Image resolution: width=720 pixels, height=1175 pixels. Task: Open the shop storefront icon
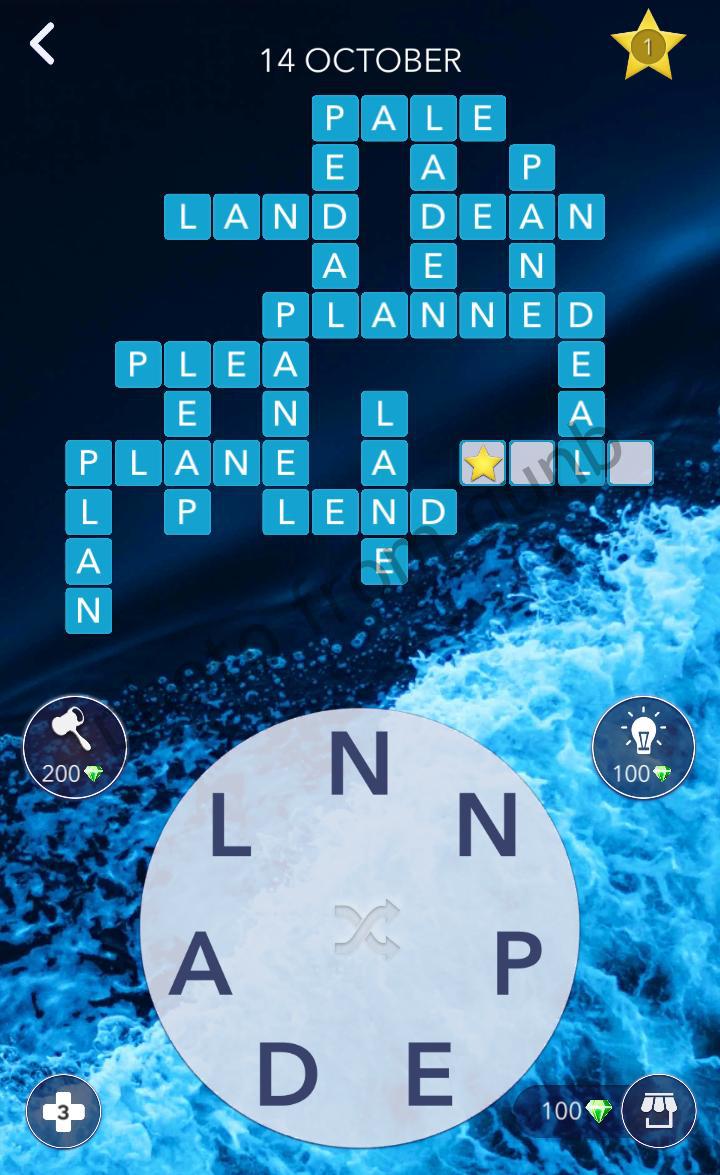(657, 1111)
